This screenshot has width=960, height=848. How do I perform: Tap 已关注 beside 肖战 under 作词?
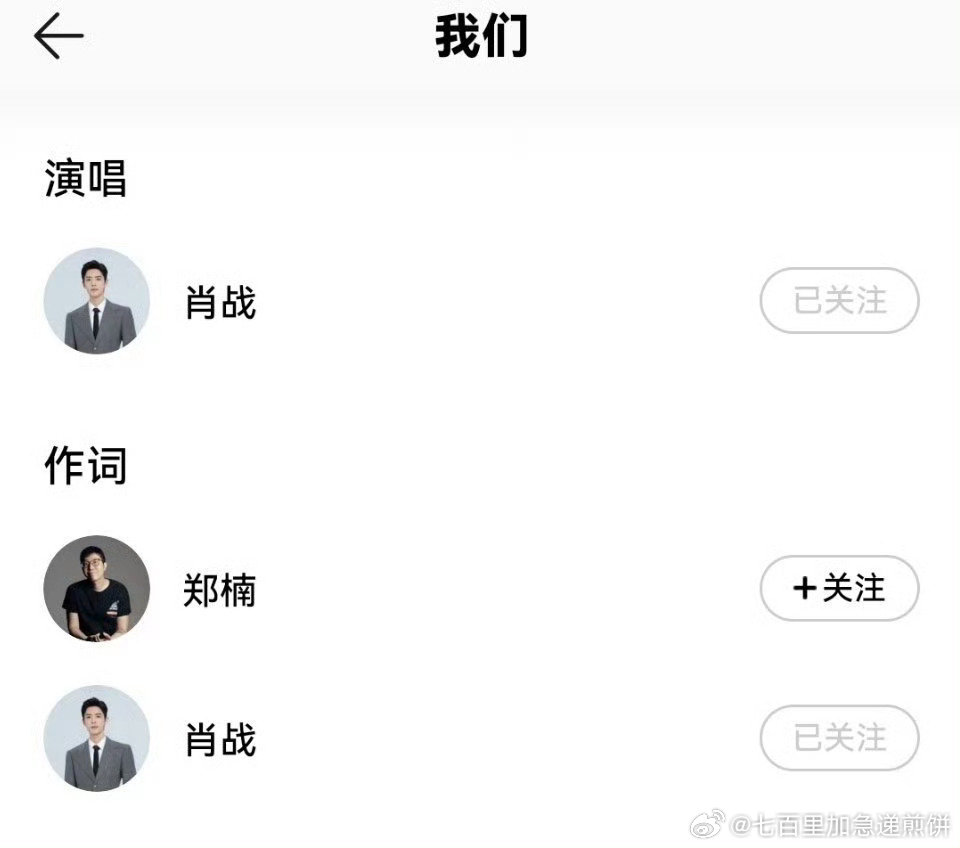(839, 739)
